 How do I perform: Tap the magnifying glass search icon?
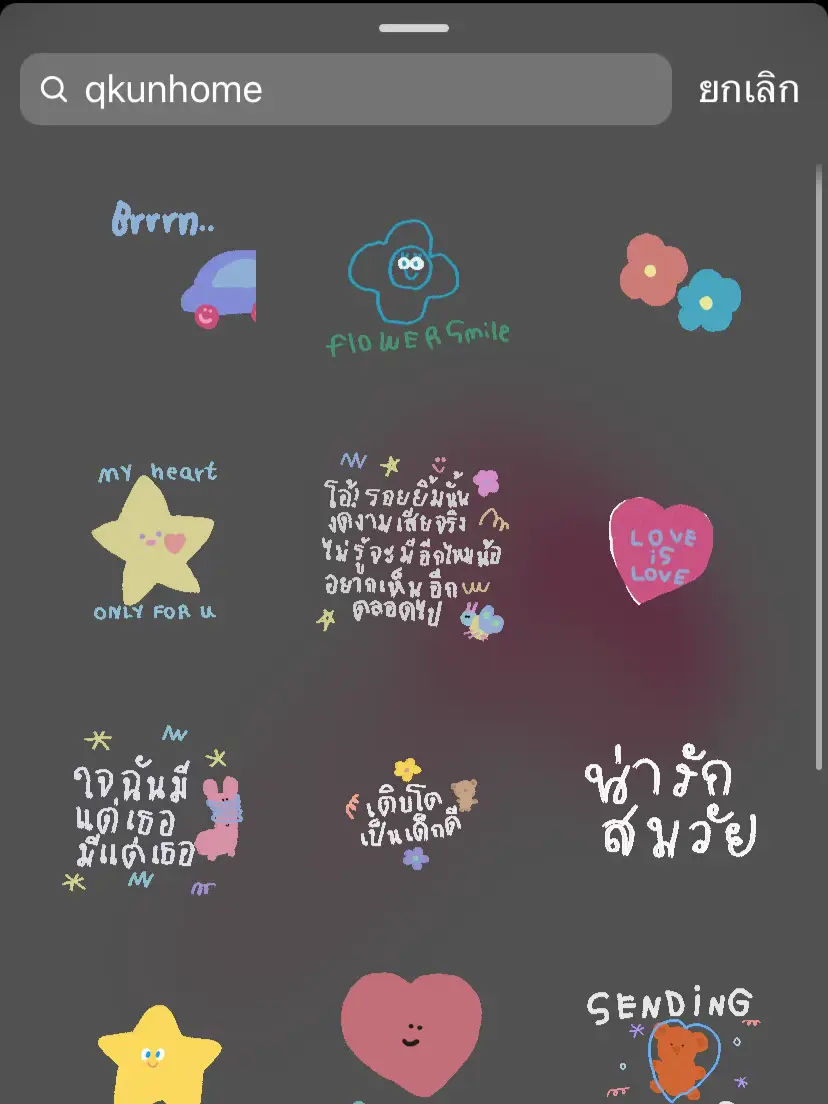coord(55,90)
